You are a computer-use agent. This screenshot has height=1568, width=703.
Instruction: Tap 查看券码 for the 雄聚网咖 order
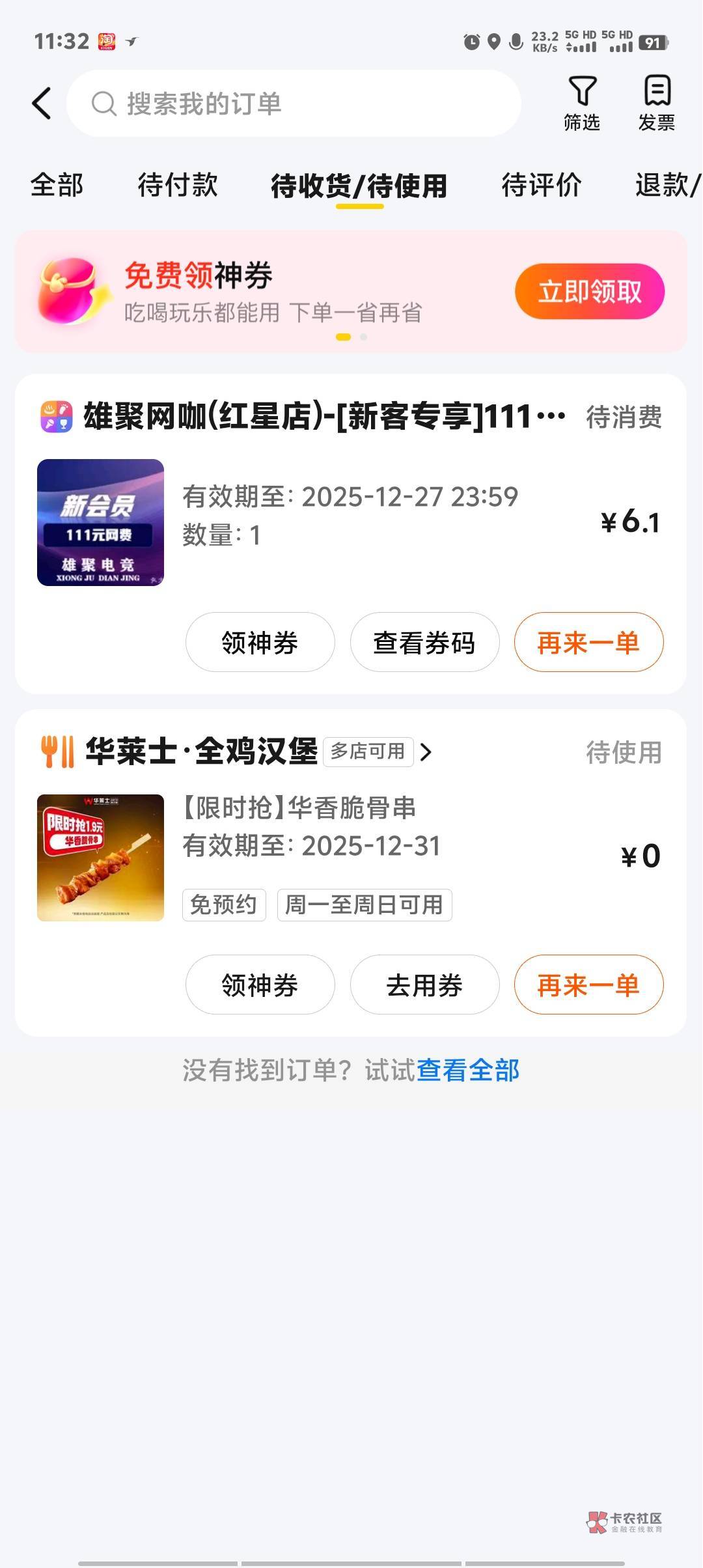(424, 643)
